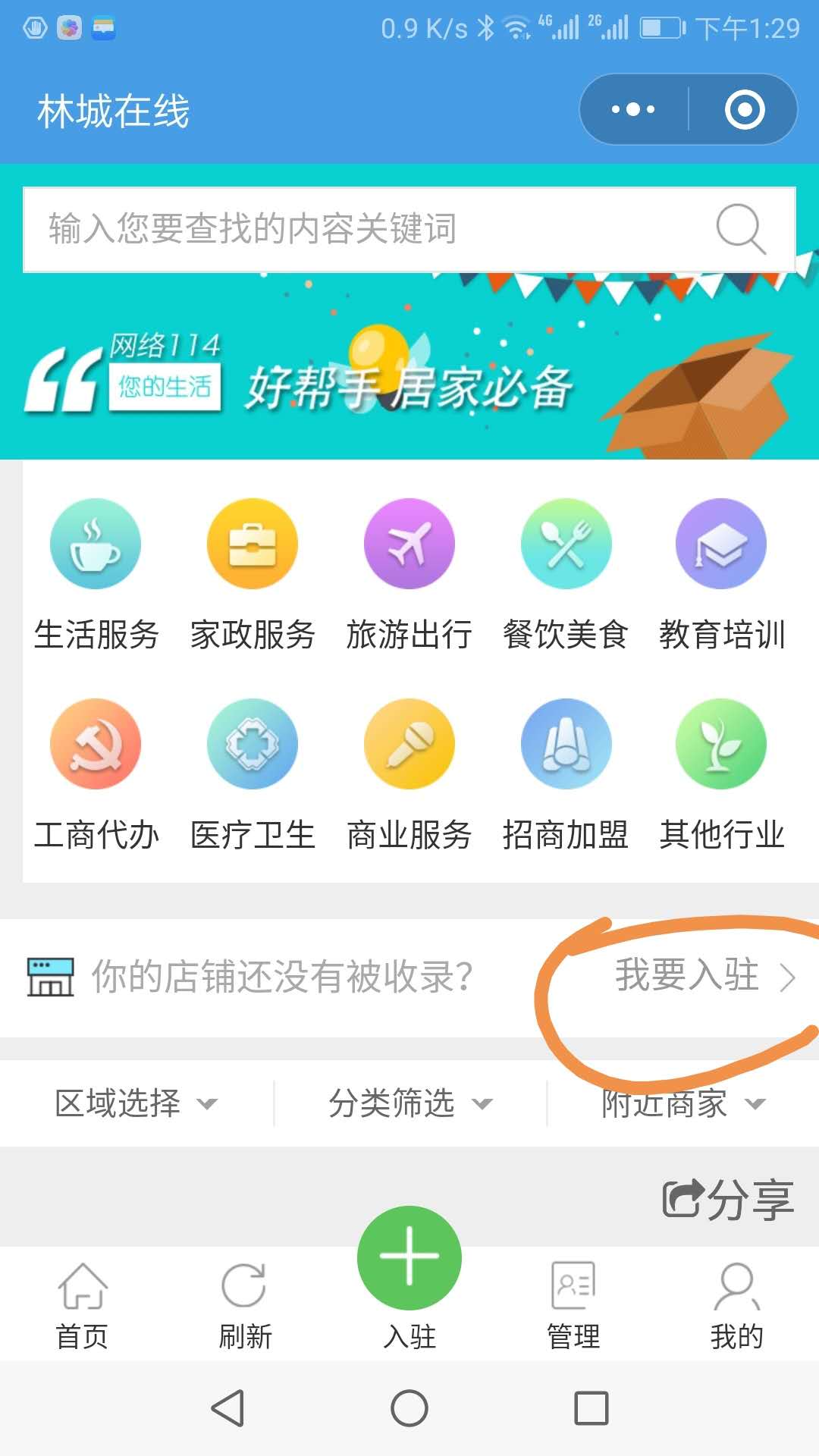Focus the keyword search field

pyautogui.click(x=364, y=229)
